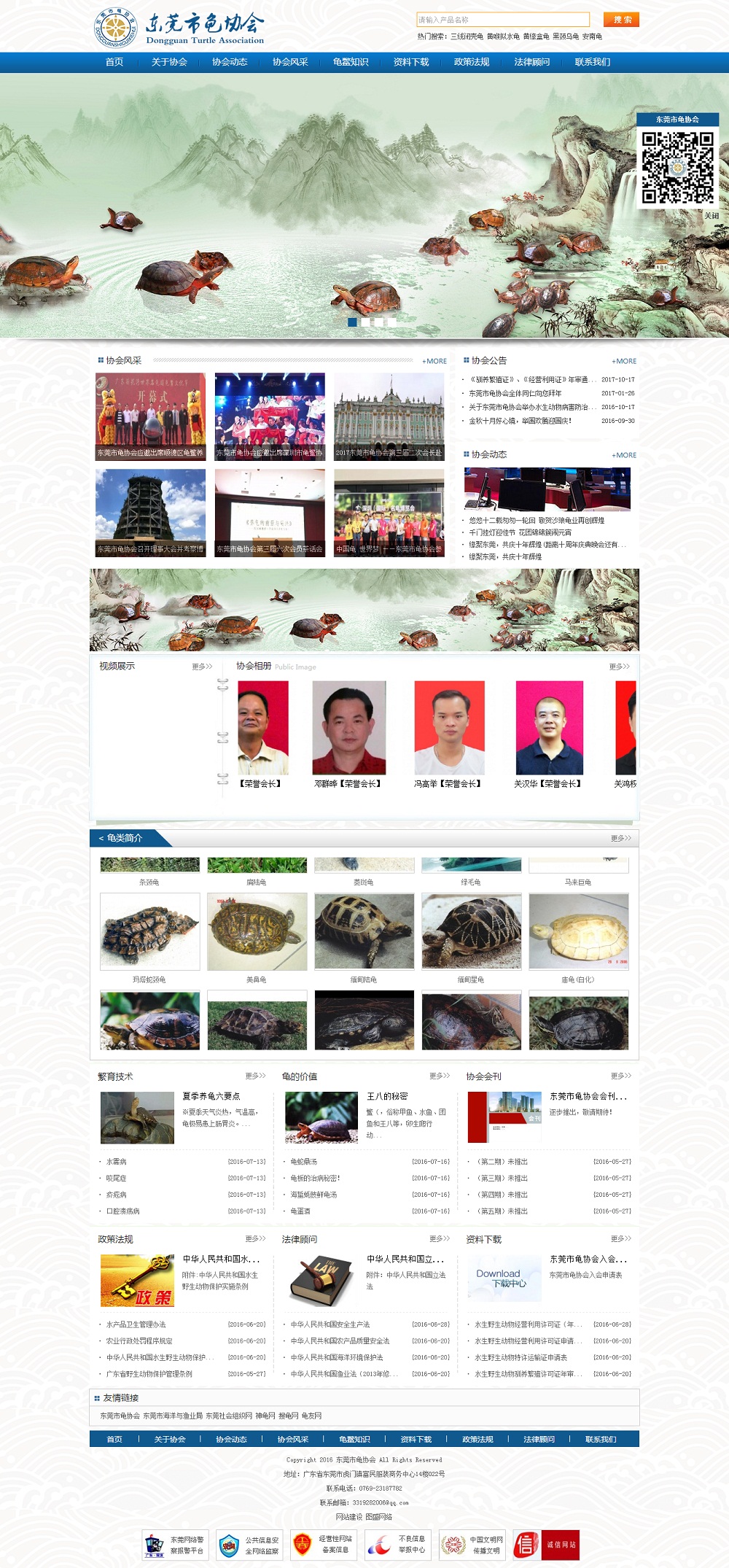This screenshot has width=729, height=1568.
Task: Open announcement 东莞市龟协会全体同仁向您拜年
Action: click(x=515, y=393)
